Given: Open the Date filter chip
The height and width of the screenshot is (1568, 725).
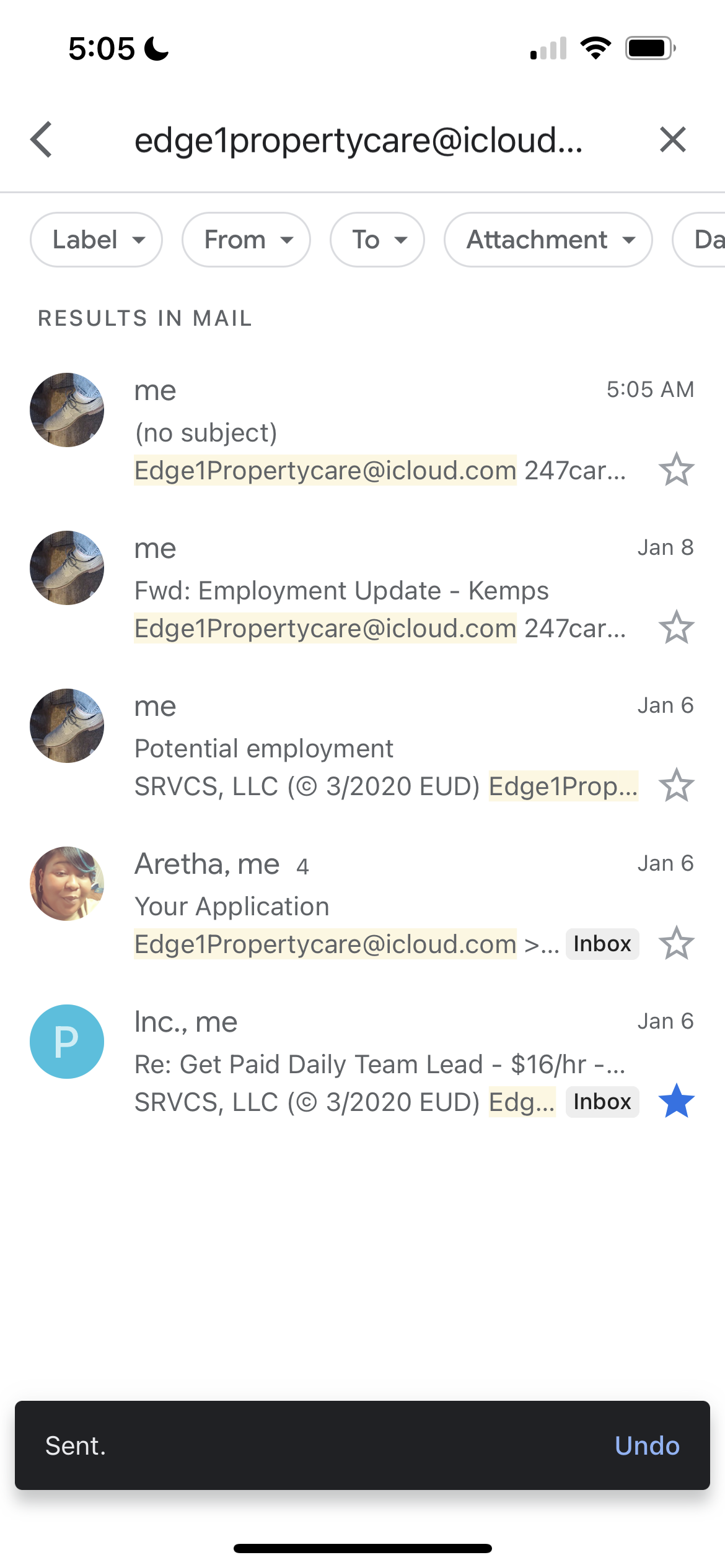Looking at the screenshot, I should 706,240.
